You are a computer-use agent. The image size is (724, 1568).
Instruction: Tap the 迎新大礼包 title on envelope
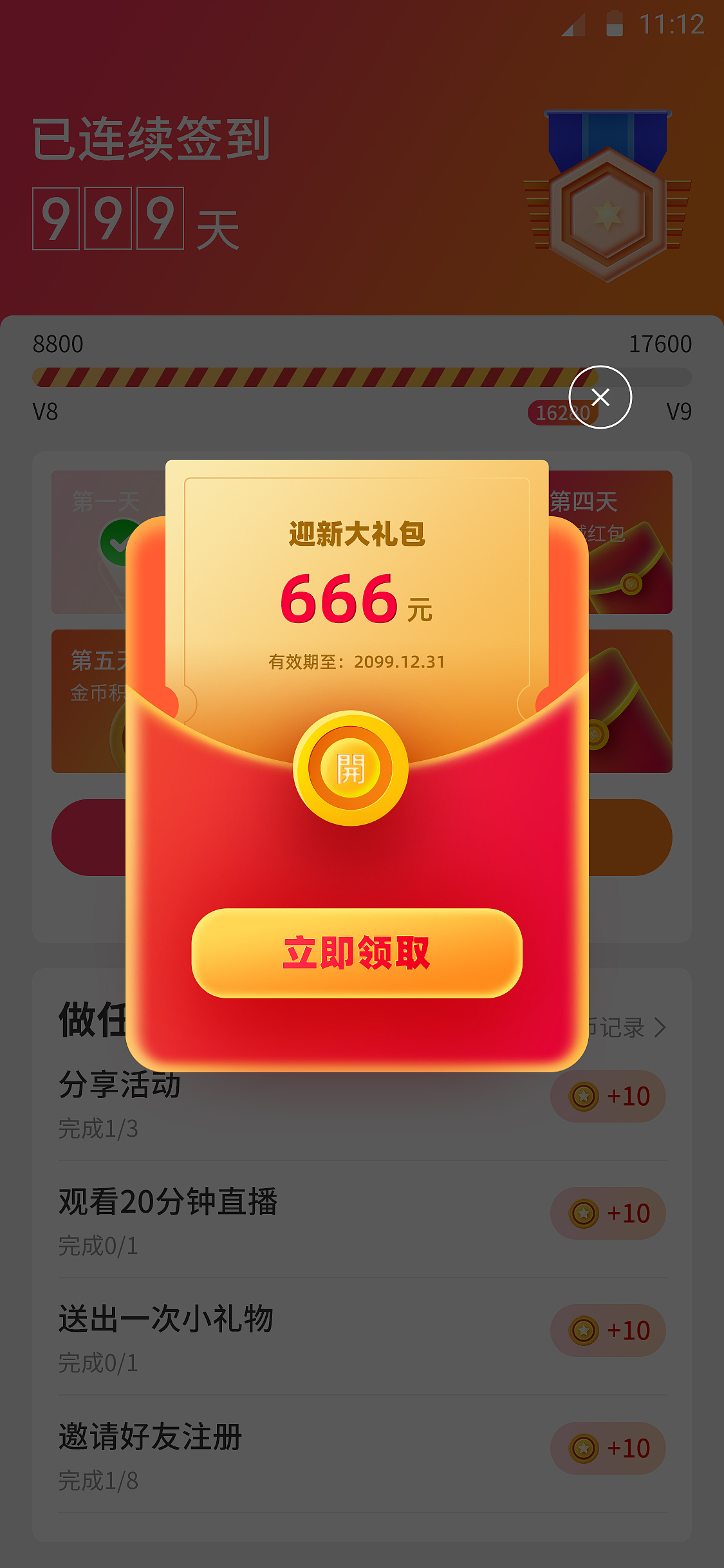click(x=357, y=534)
